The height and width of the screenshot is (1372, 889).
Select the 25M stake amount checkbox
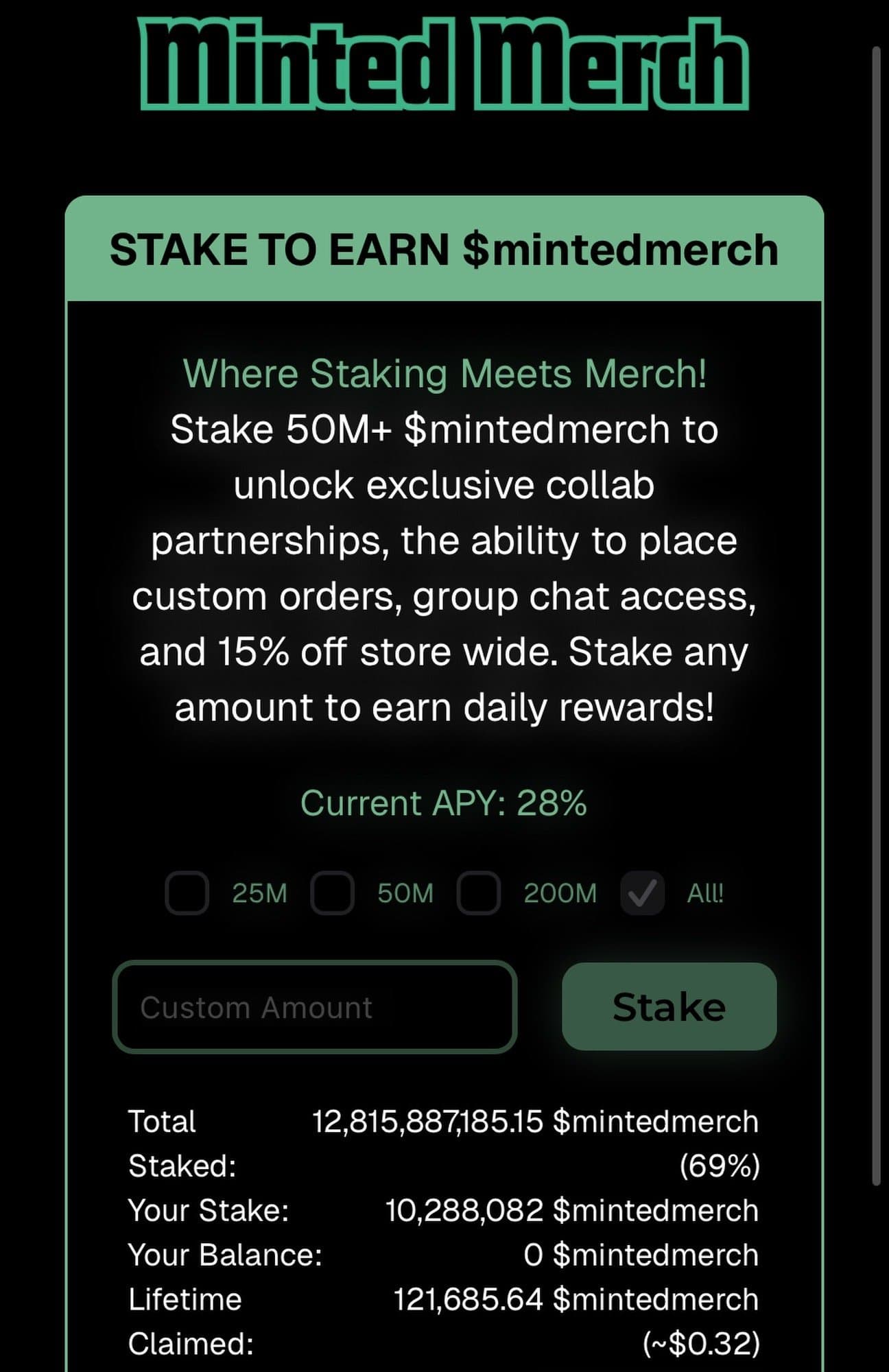187,893
